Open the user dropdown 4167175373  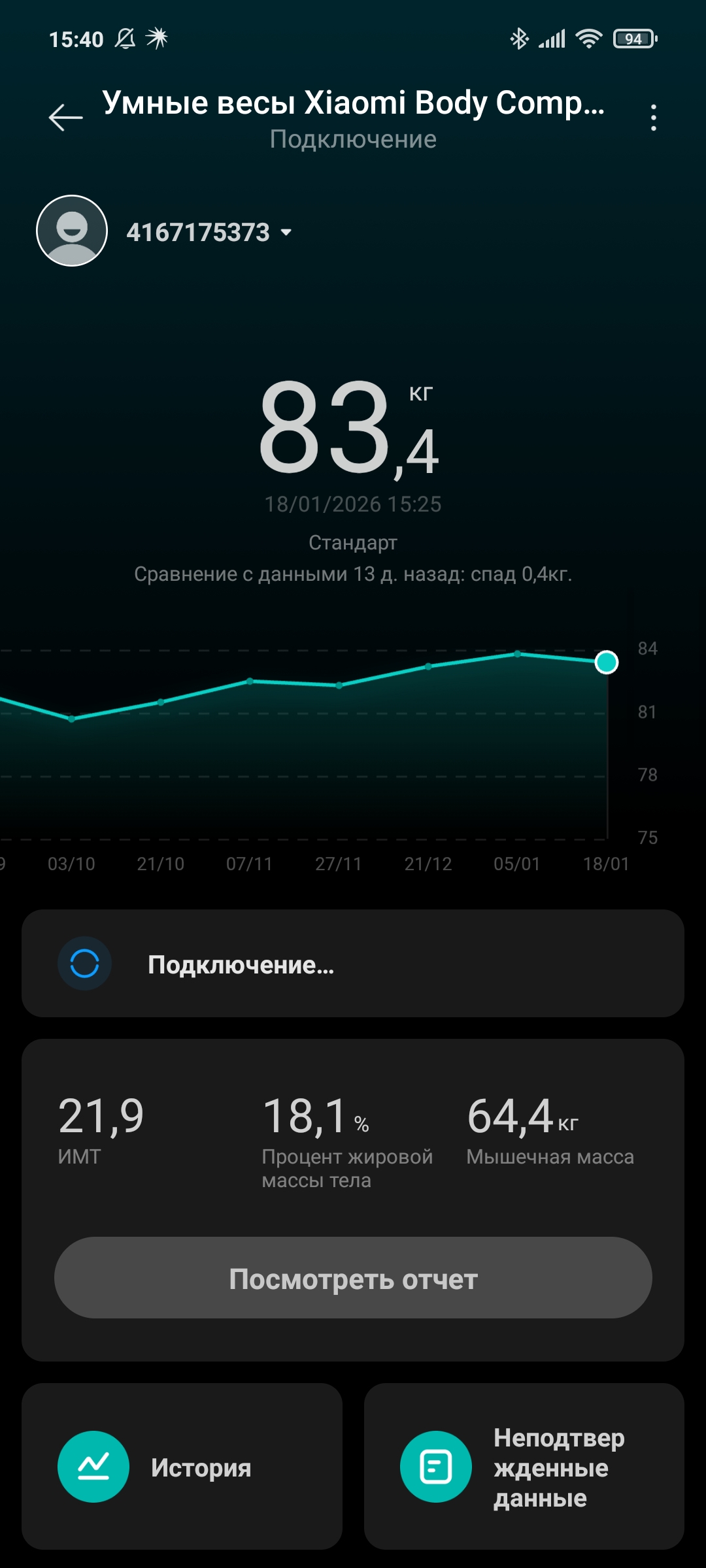(209, 232)
